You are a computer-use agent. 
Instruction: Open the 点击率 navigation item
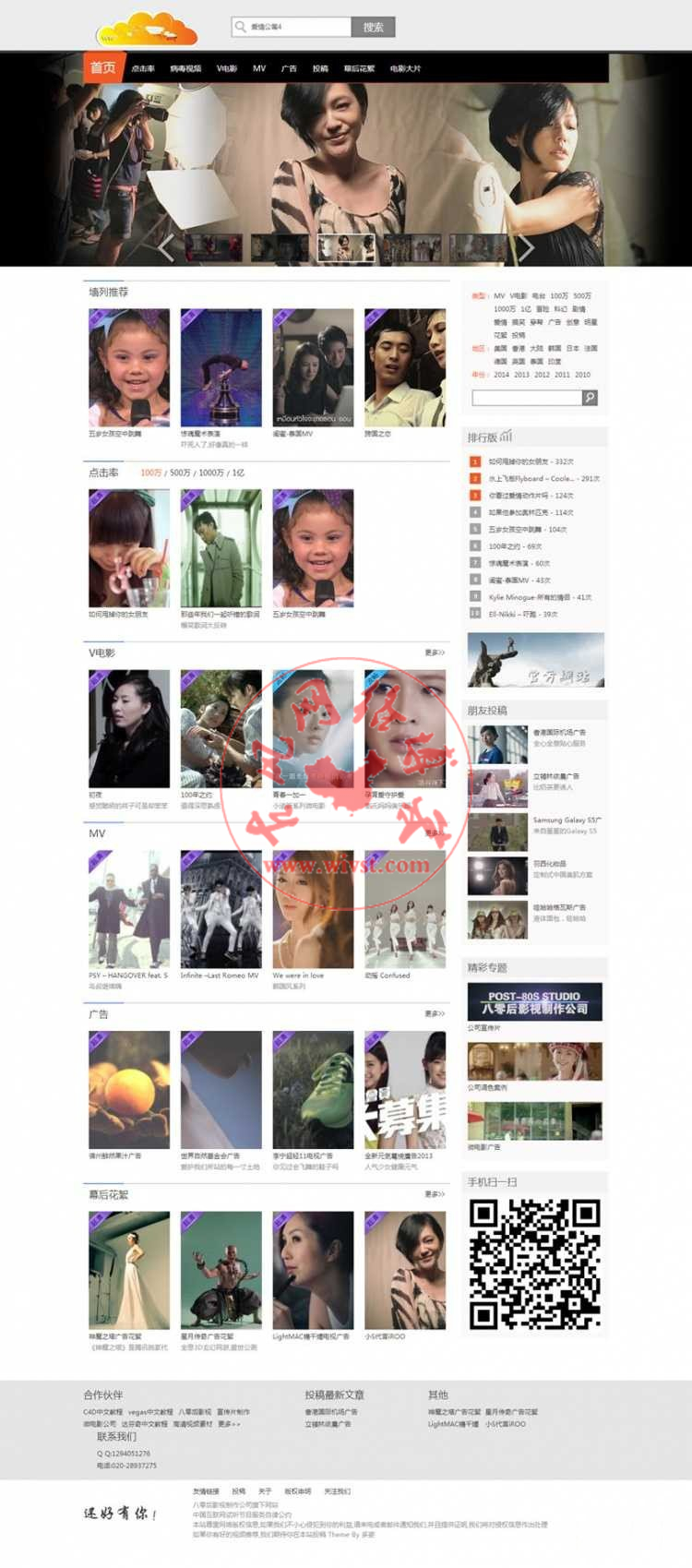click(143, 68)
